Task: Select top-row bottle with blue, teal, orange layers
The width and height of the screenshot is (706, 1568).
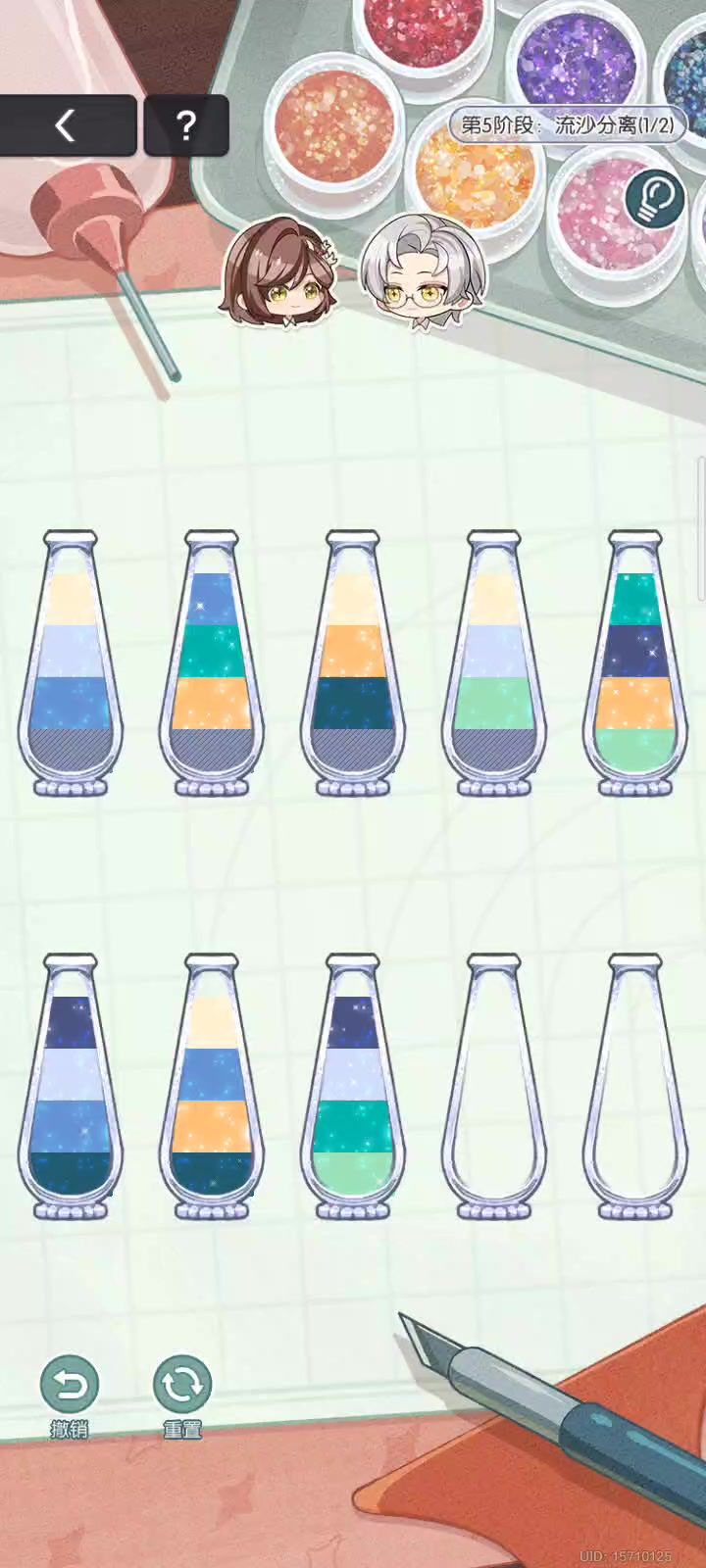Action: click(x=212, y=666)
